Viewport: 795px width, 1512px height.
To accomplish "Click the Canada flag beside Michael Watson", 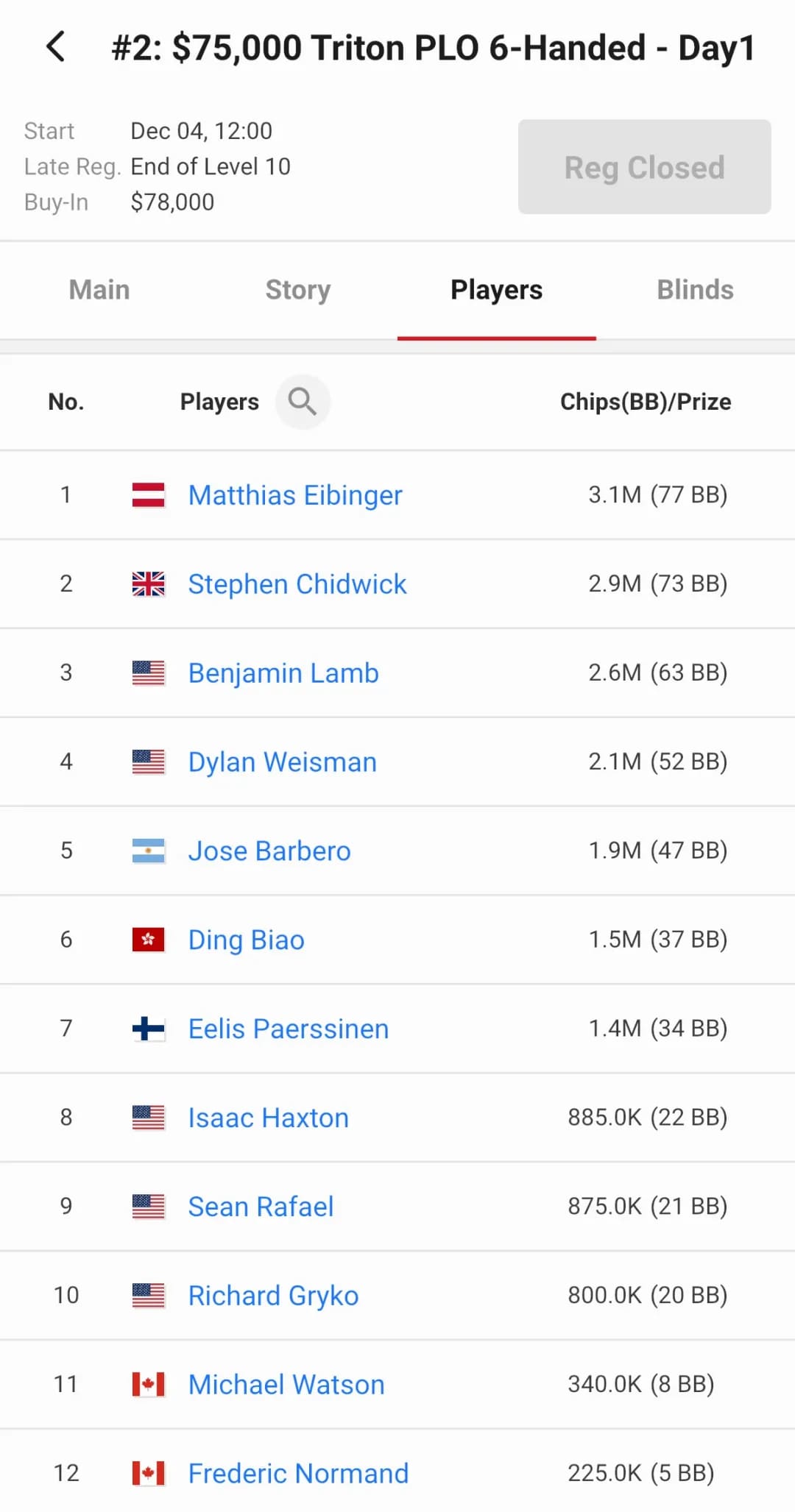I will click(147, 1384).
